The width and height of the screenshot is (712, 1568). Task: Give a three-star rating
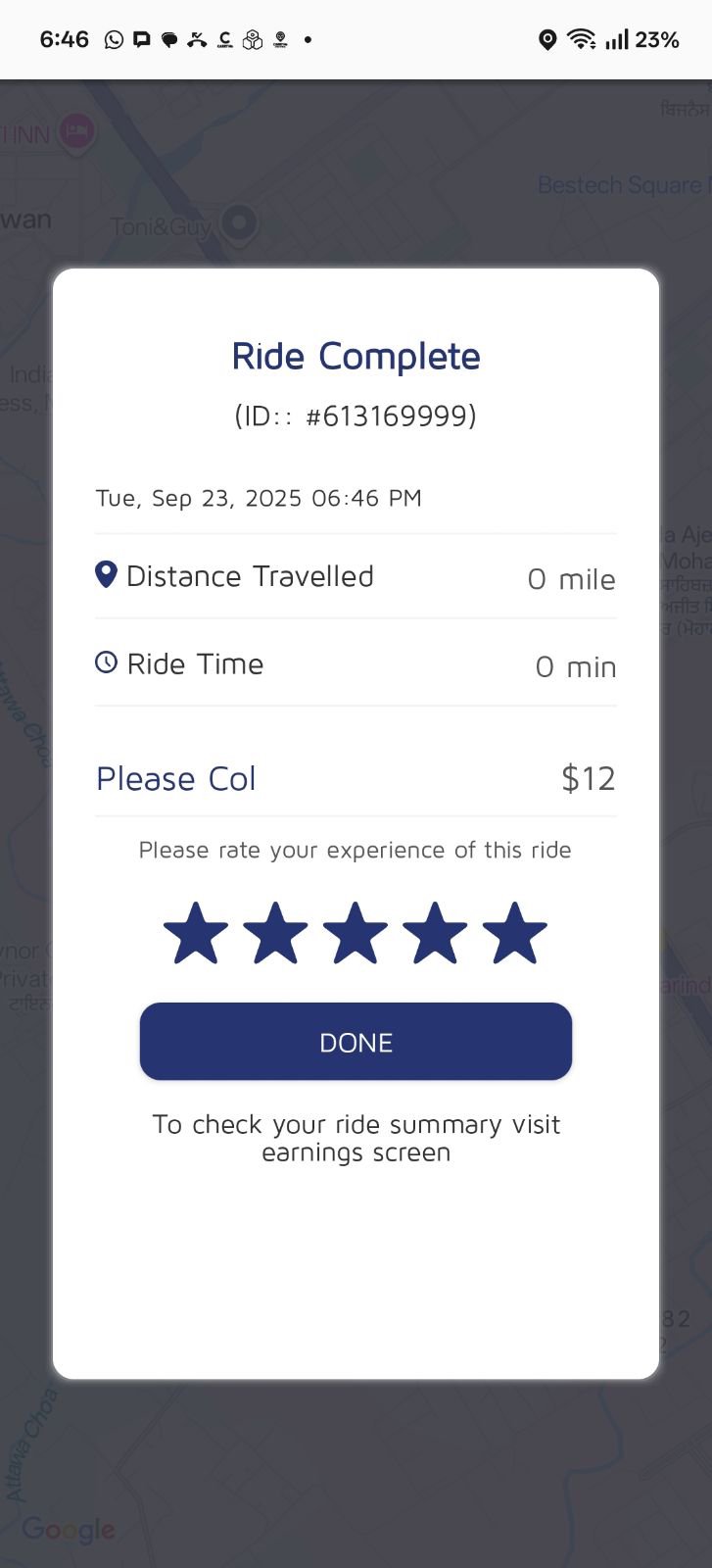coord(356,934)
